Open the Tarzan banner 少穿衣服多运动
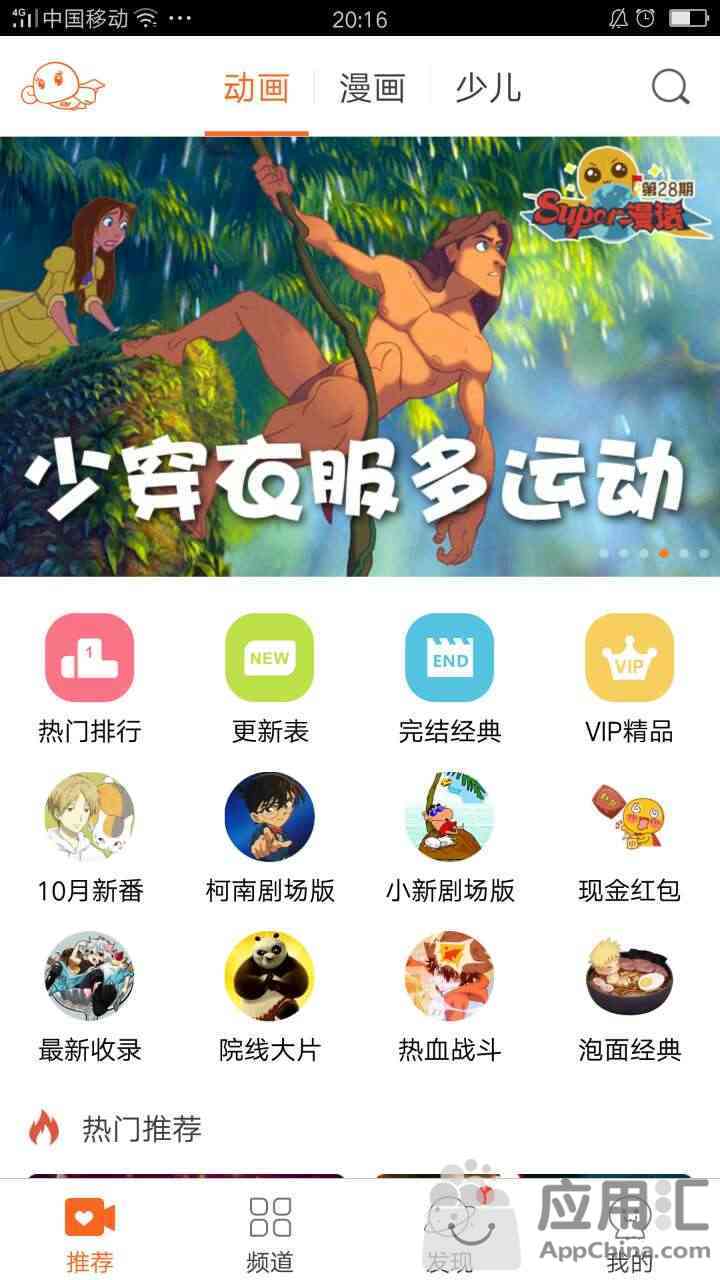The image size is (720, 1280). tap(360, 357)
